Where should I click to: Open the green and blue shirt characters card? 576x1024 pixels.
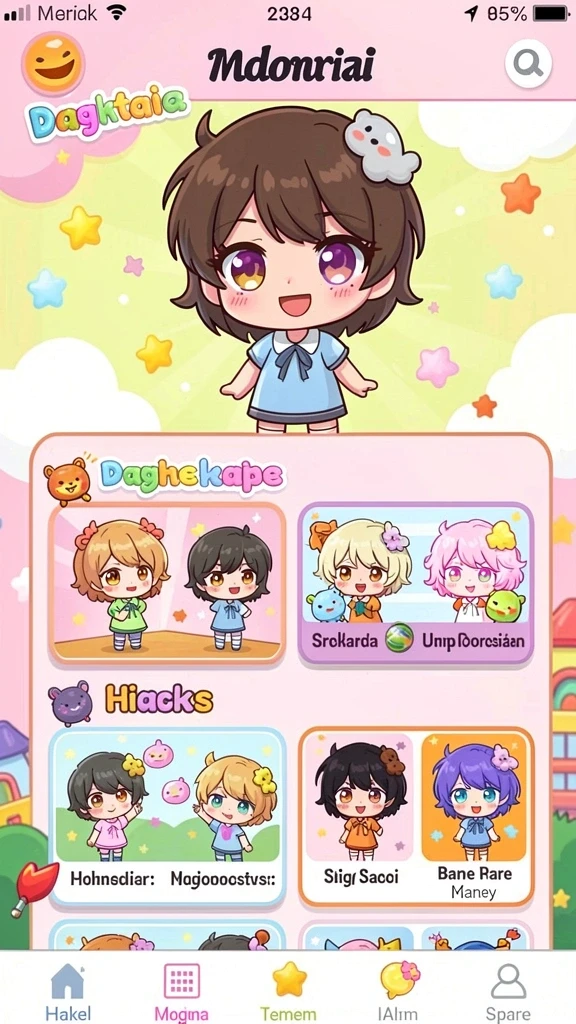(168, 583)
